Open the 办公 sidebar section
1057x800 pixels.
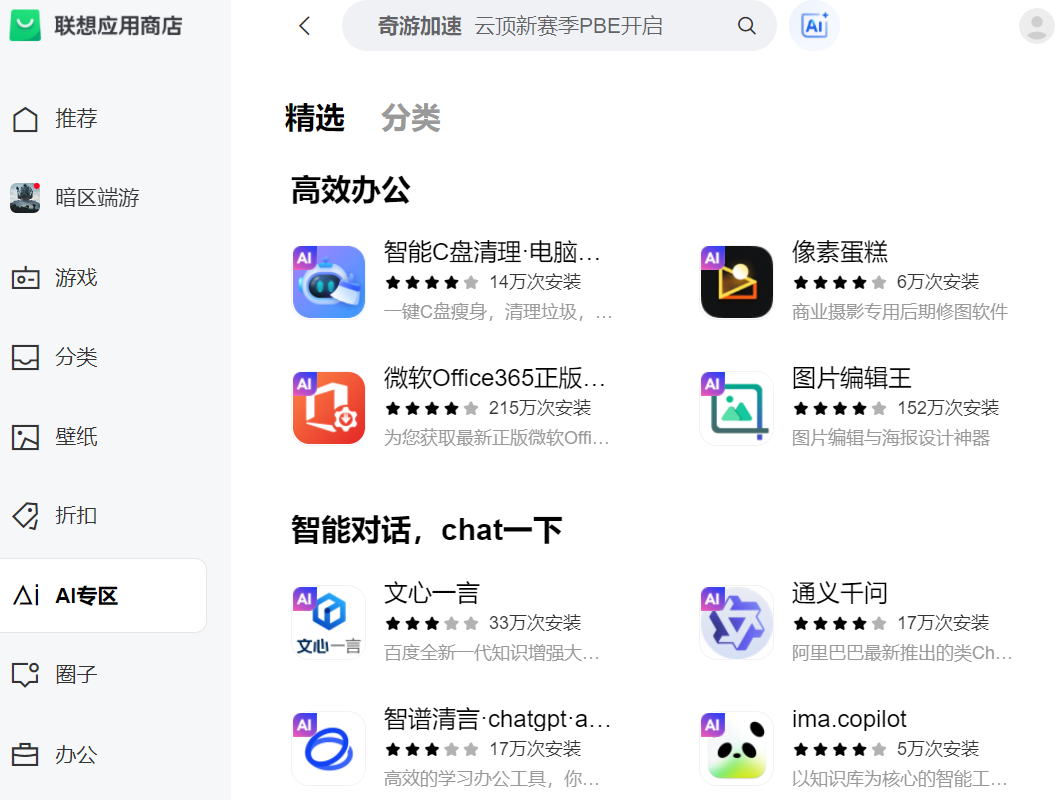click(x=76, y=755)
